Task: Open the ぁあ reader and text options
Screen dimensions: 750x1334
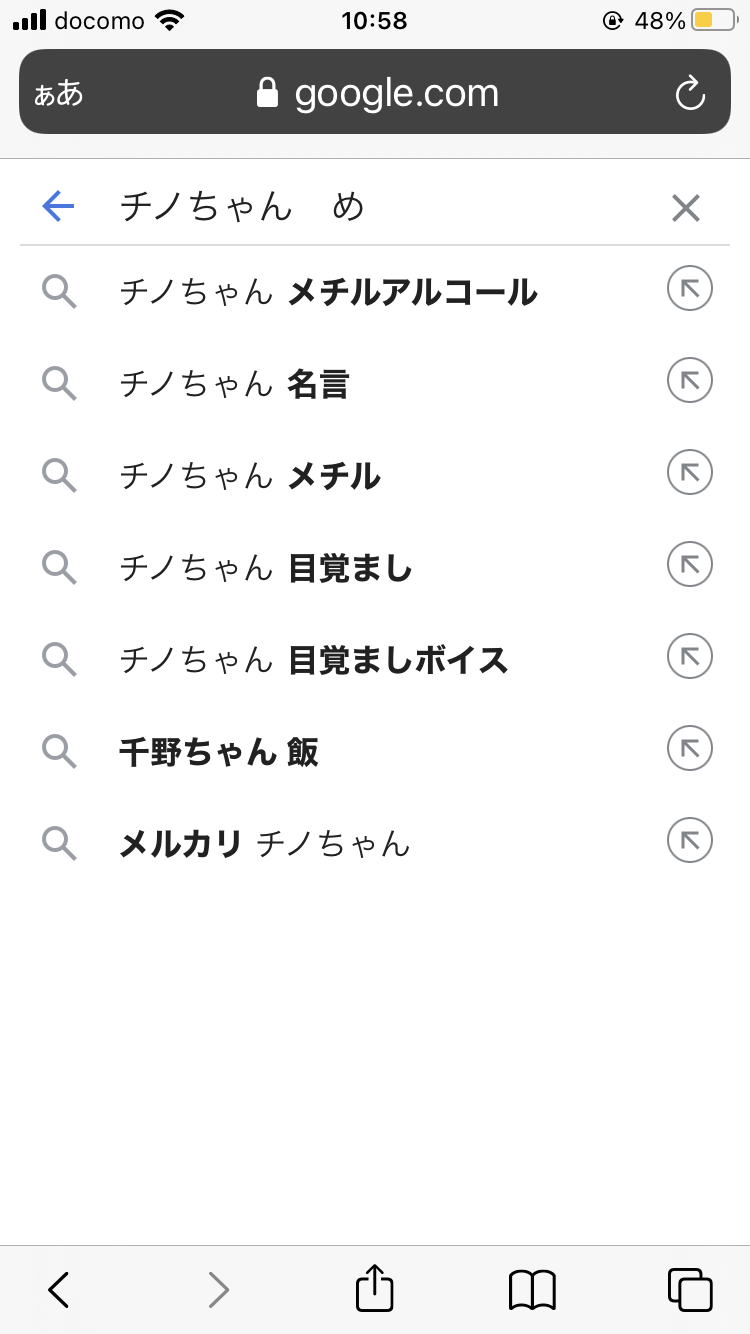Action: click(x=58, y=94)
